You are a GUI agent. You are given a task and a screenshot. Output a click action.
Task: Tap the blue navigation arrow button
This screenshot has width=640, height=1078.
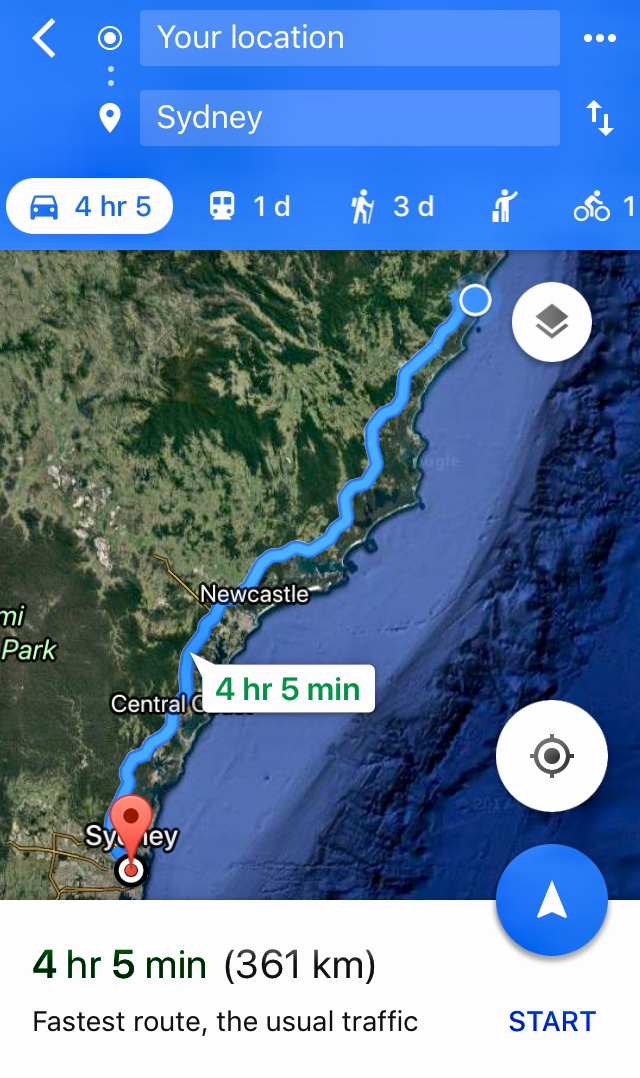coord(551,900)
